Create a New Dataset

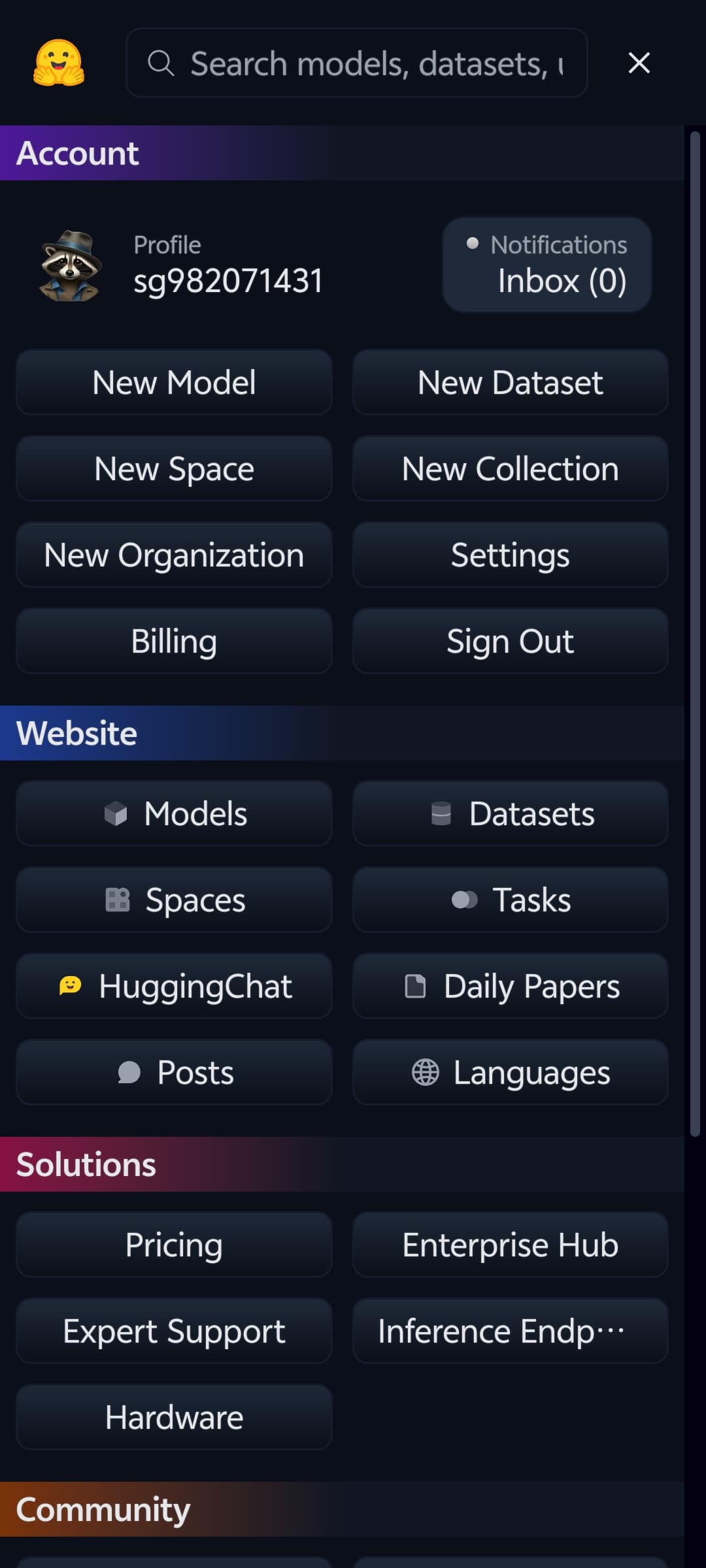(510, 382)
